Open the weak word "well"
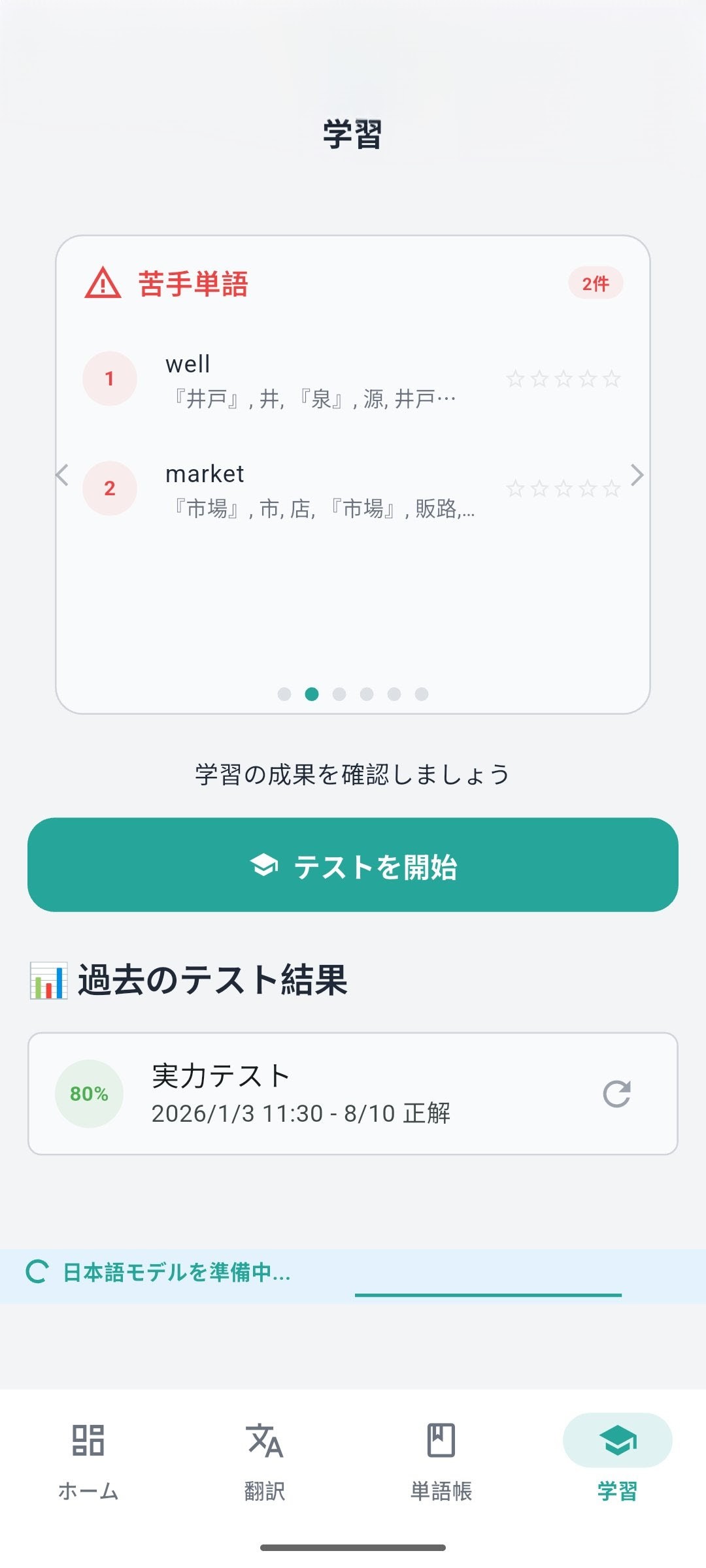This screenshot has height=1568, width=706. 311,380
